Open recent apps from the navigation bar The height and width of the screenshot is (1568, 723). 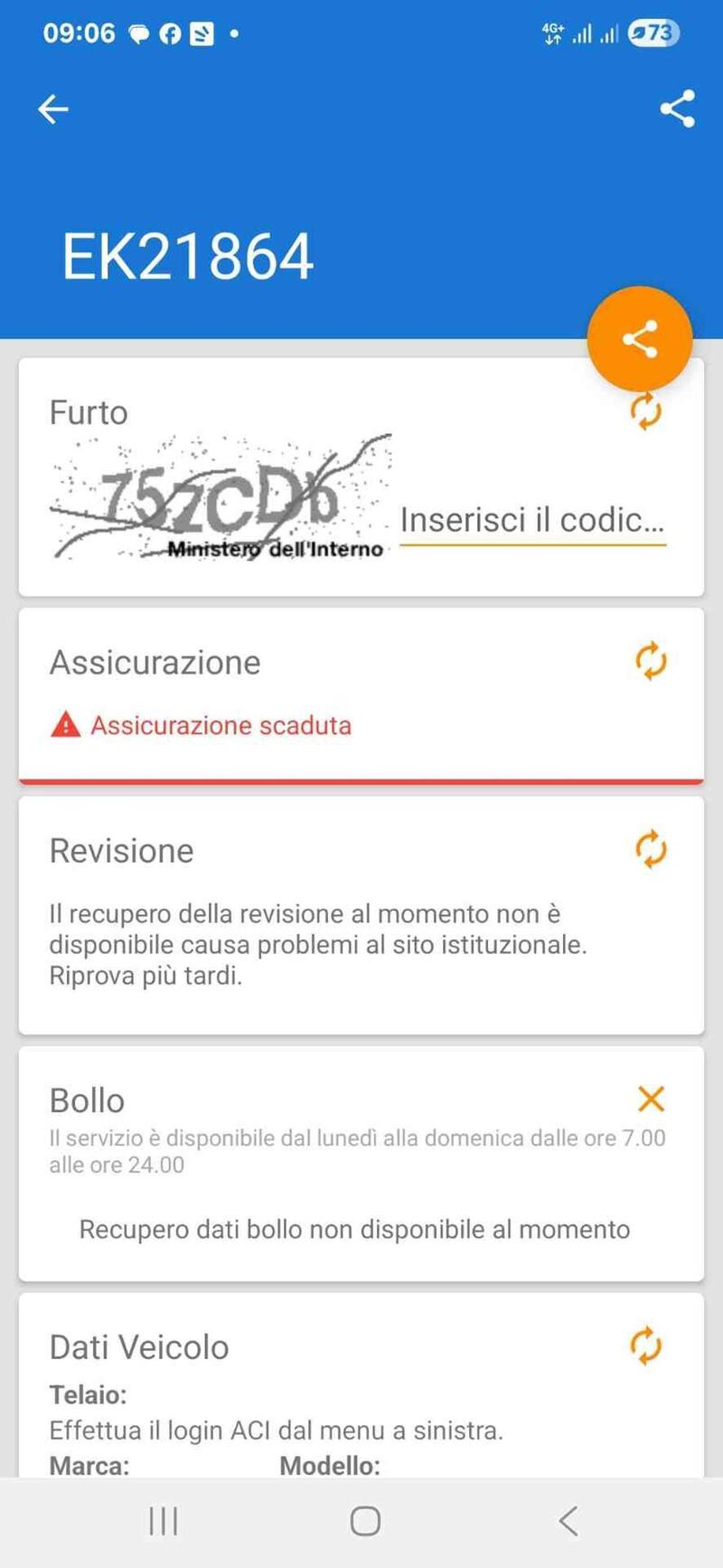164,1521
